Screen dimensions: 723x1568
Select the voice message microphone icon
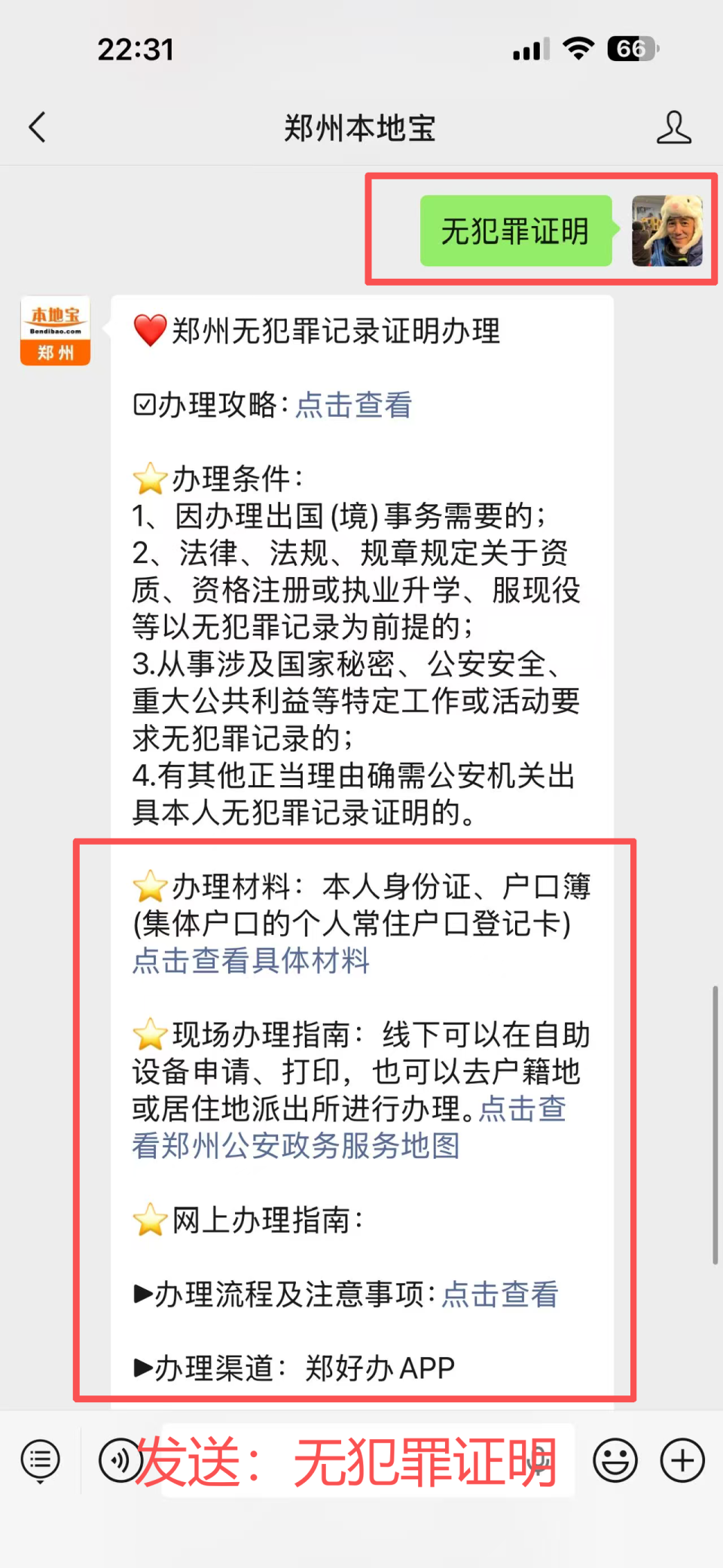tap(120, 1459)
